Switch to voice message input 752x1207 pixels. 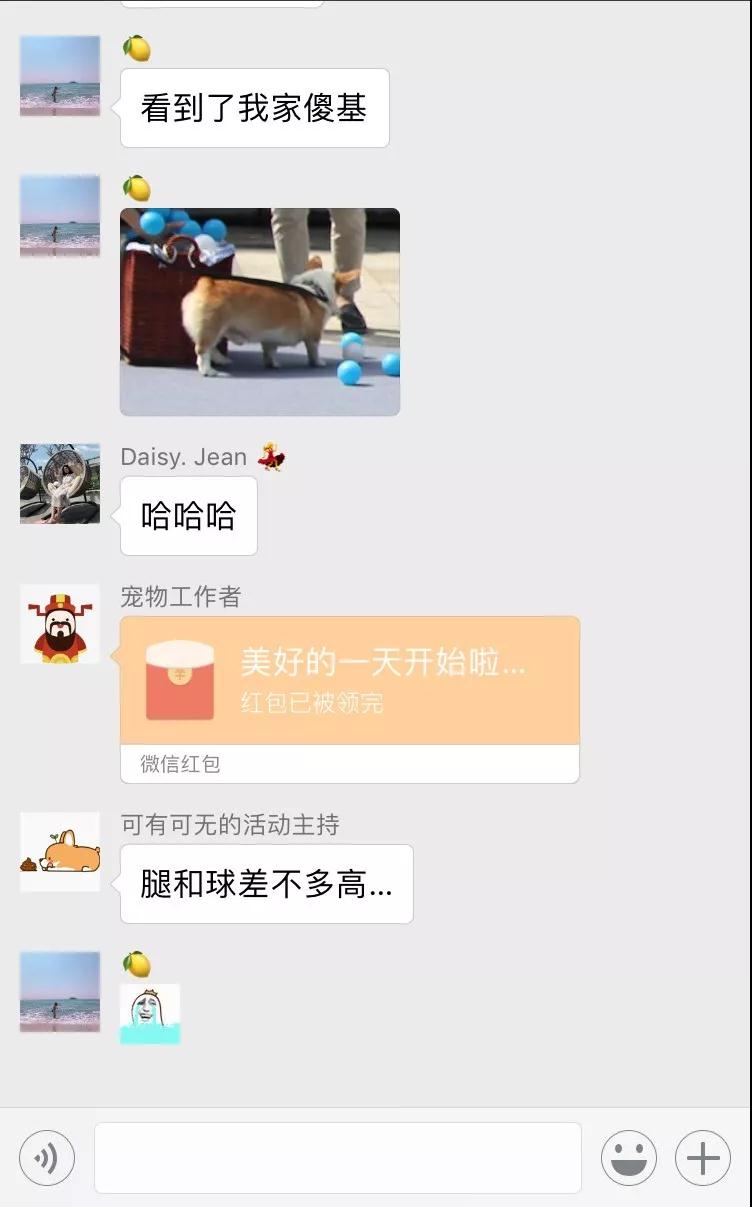(x=46, y=1158)
